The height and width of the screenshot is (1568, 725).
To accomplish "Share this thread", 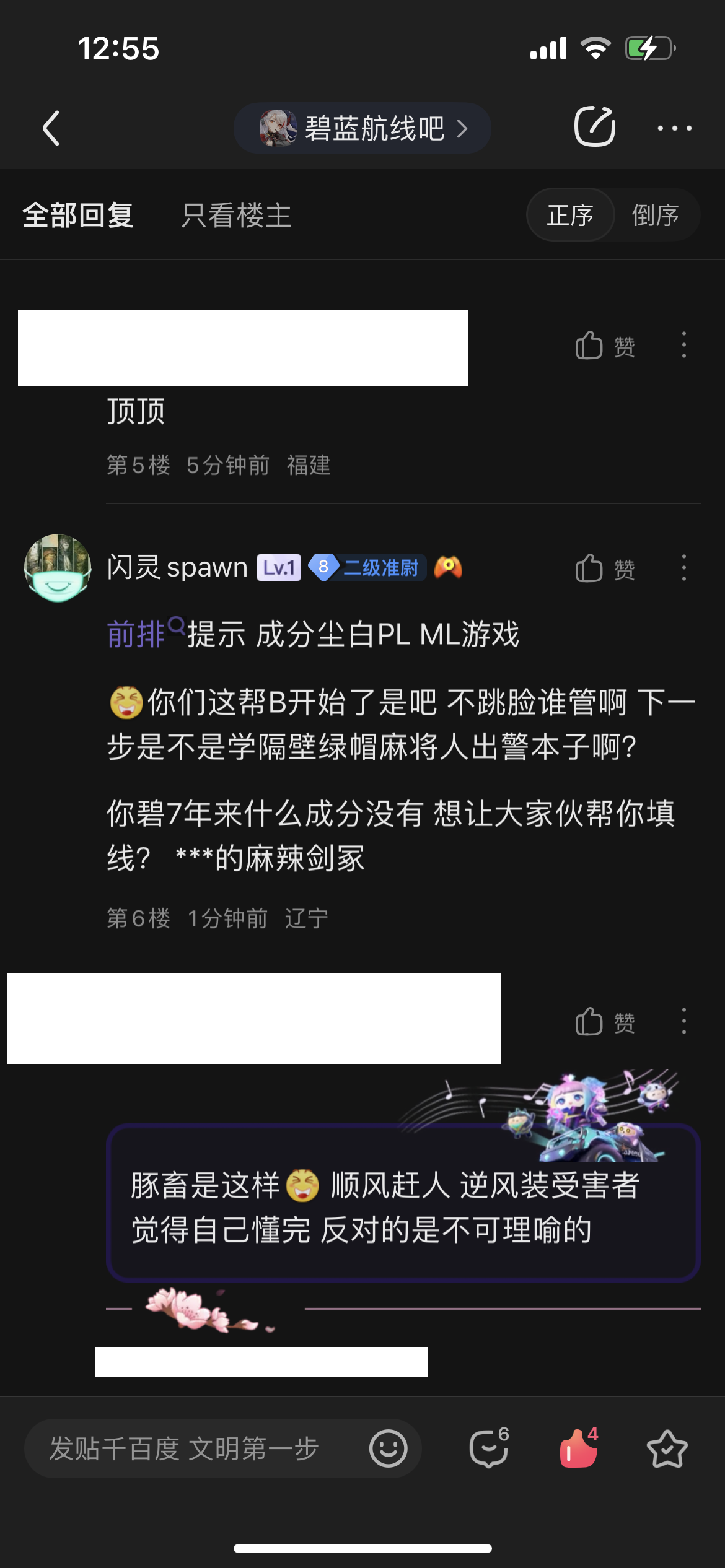I will (594, 127).
